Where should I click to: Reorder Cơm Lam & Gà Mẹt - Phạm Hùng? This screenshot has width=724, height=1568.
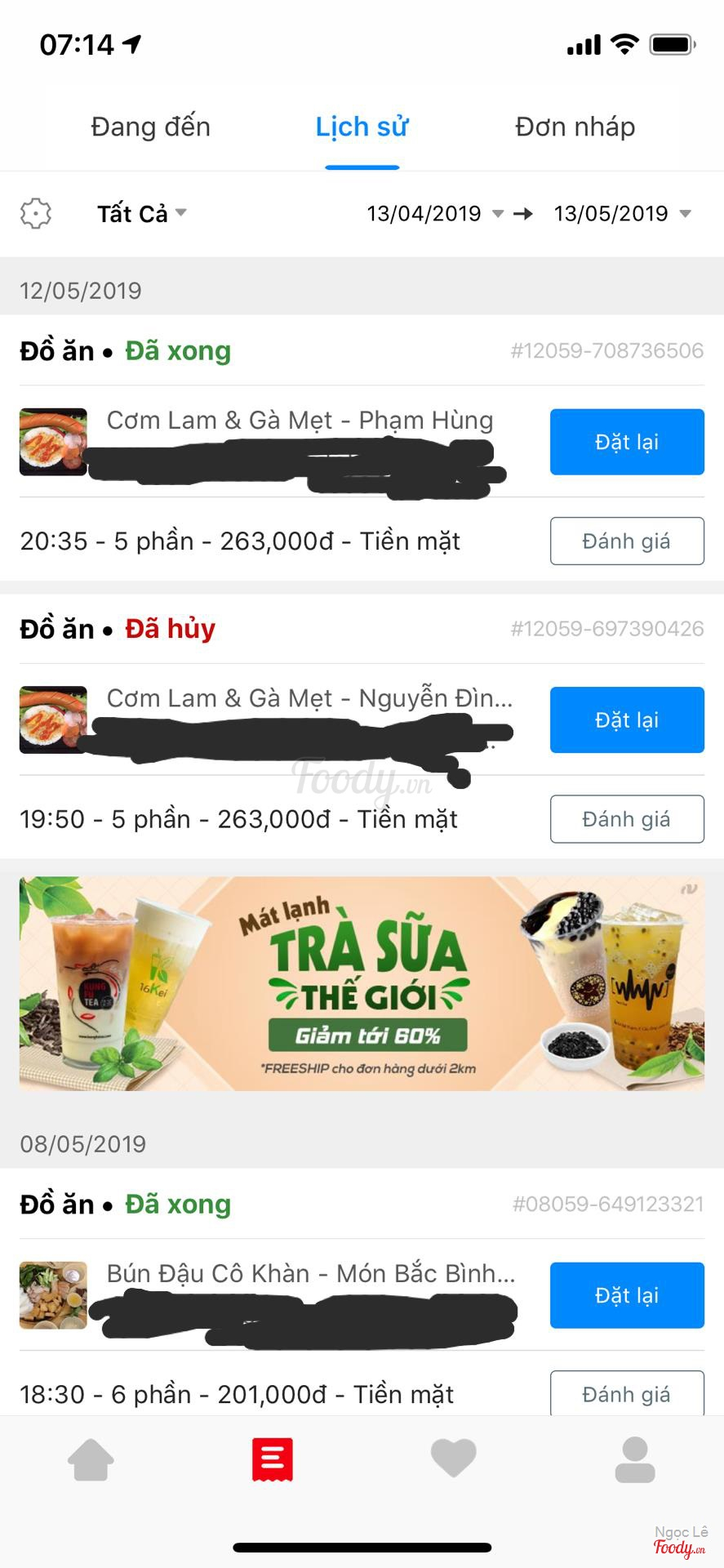626,442
